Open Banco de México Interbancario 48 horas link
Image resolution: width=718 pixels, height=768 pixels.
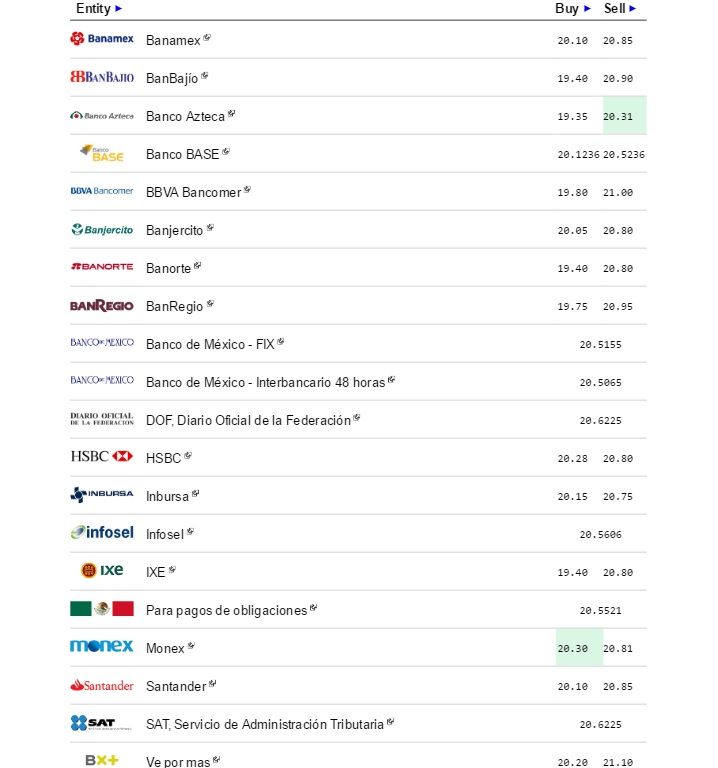[x=265, y=382]
